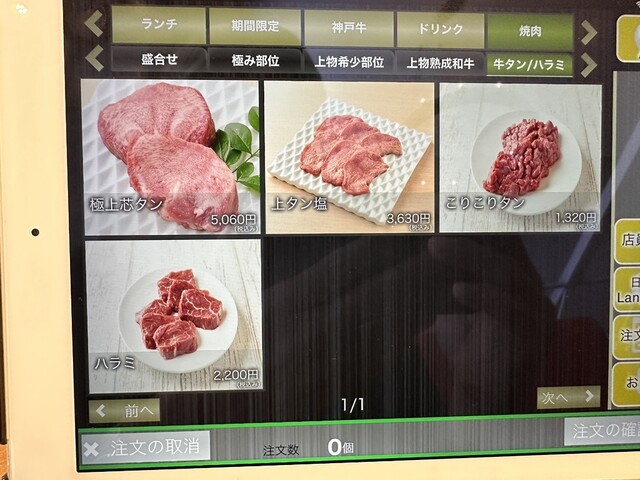The width and height of the screenshot is (640, 480).
Task: Open the 期間限定 category tab
Action: (254, 27)
